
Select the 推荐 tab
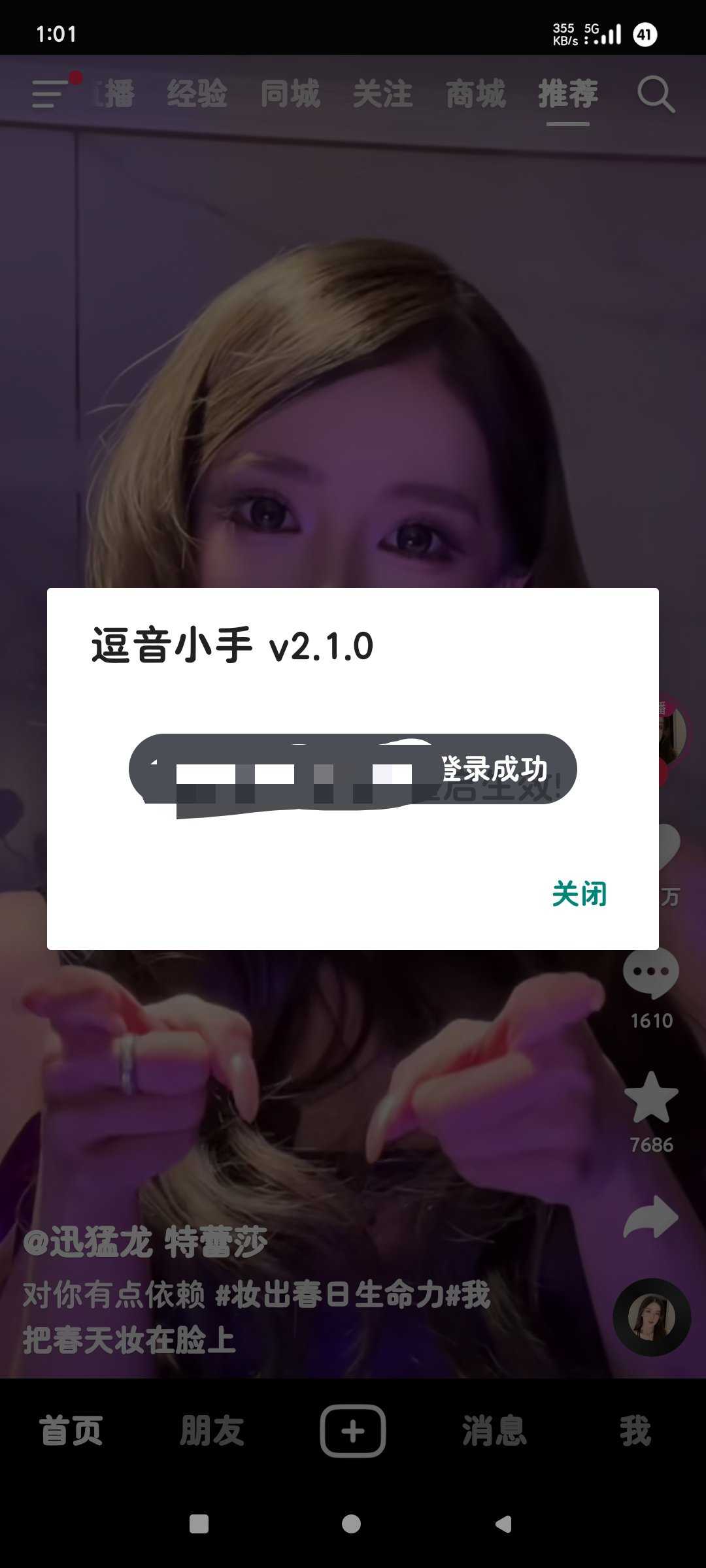point(567,94)
